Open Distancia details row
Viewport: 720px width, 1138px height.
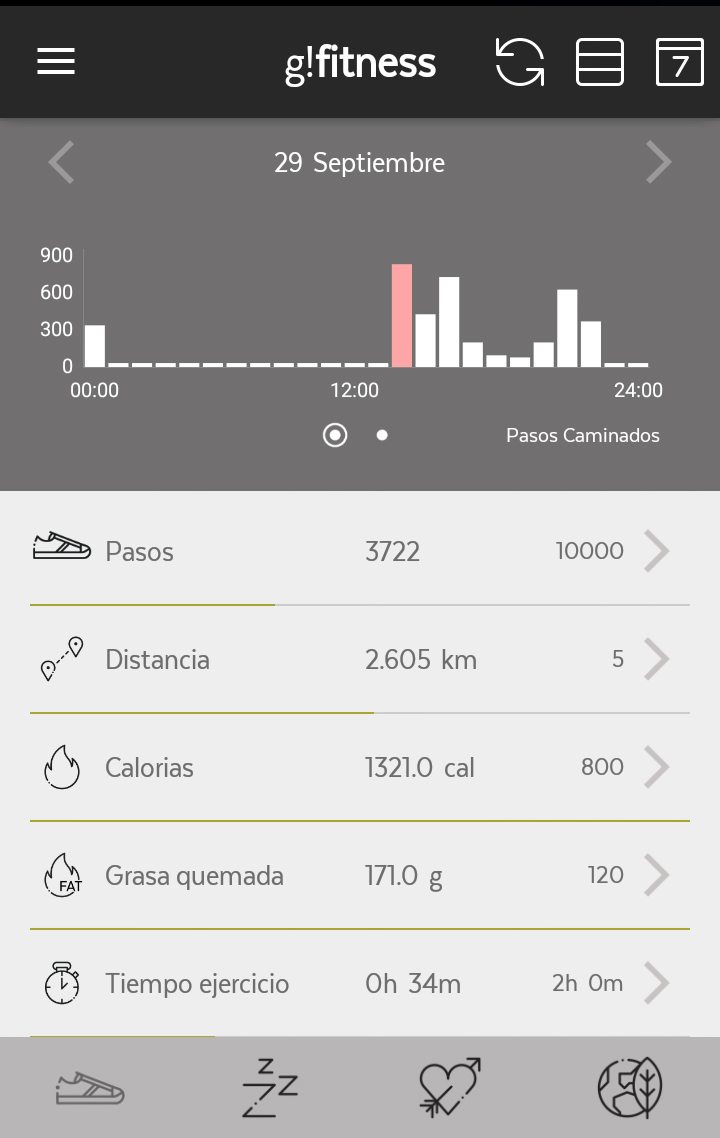(x=360, y=659)
